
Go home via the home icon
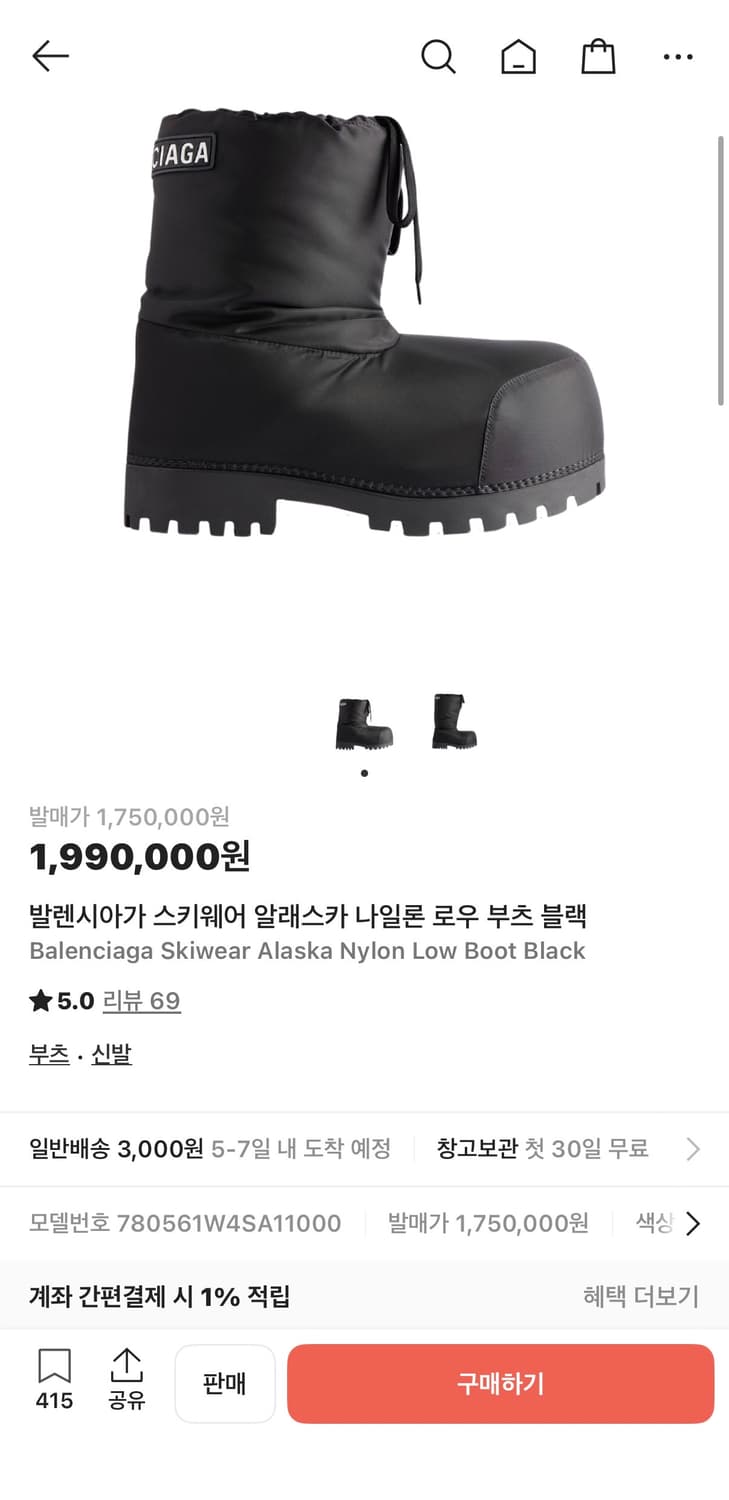point(518,57)
